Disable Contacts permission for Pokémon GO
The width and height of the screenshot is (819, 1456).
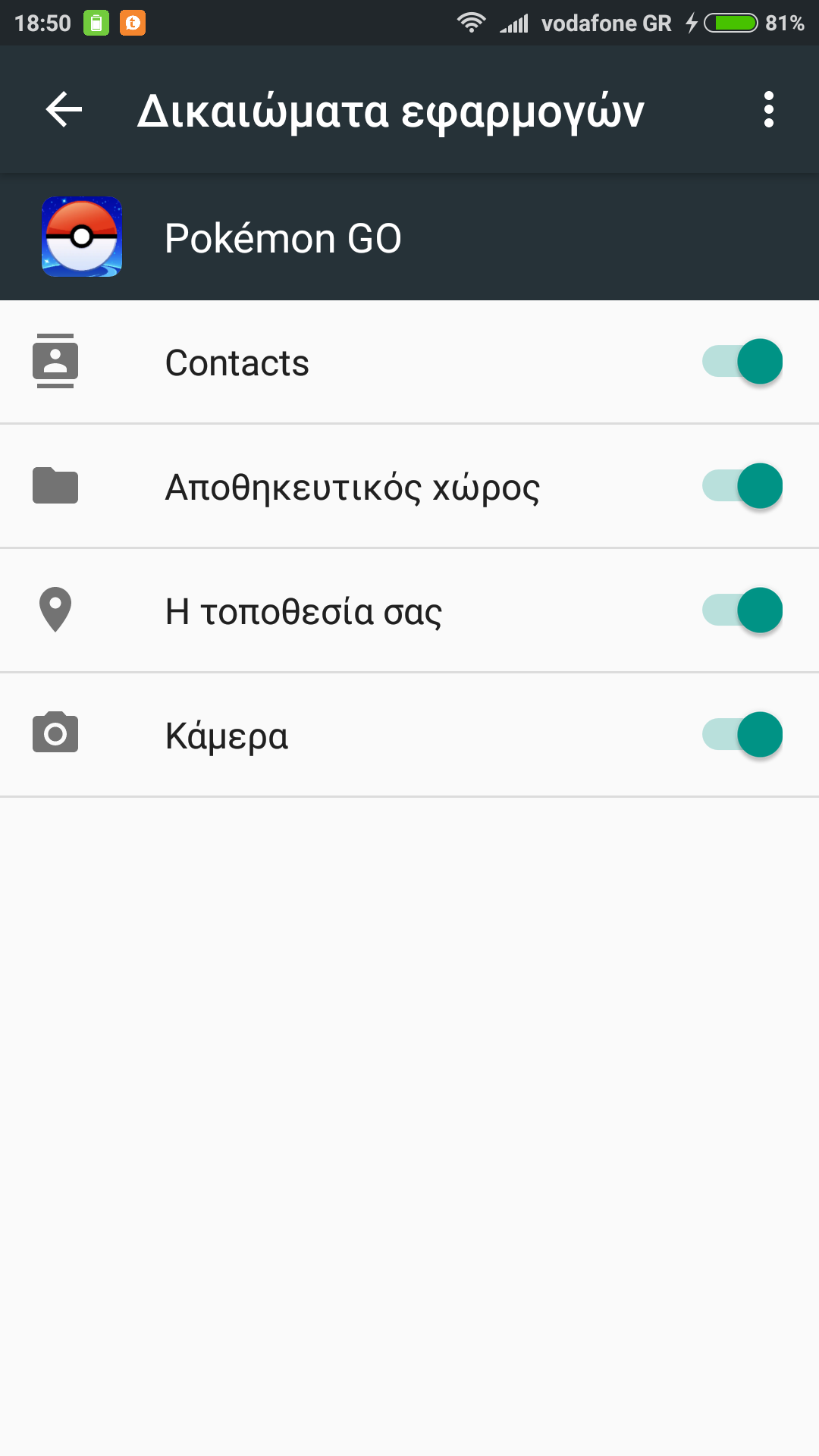pos(742,362)
